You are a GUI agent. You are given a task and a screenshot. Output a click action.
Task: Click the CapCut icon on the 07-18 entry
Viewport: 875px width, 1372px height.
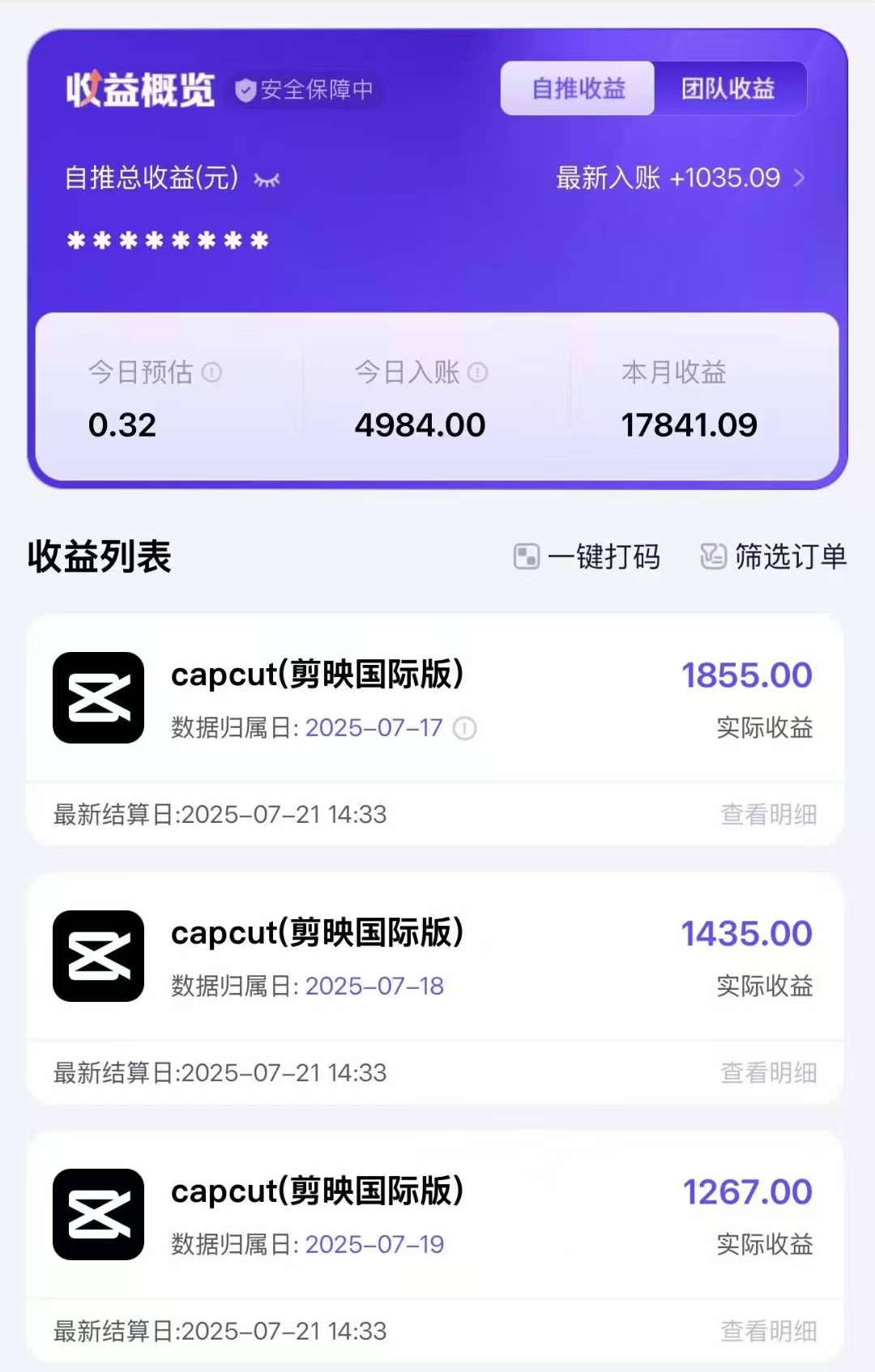click(x=97, y=956)
